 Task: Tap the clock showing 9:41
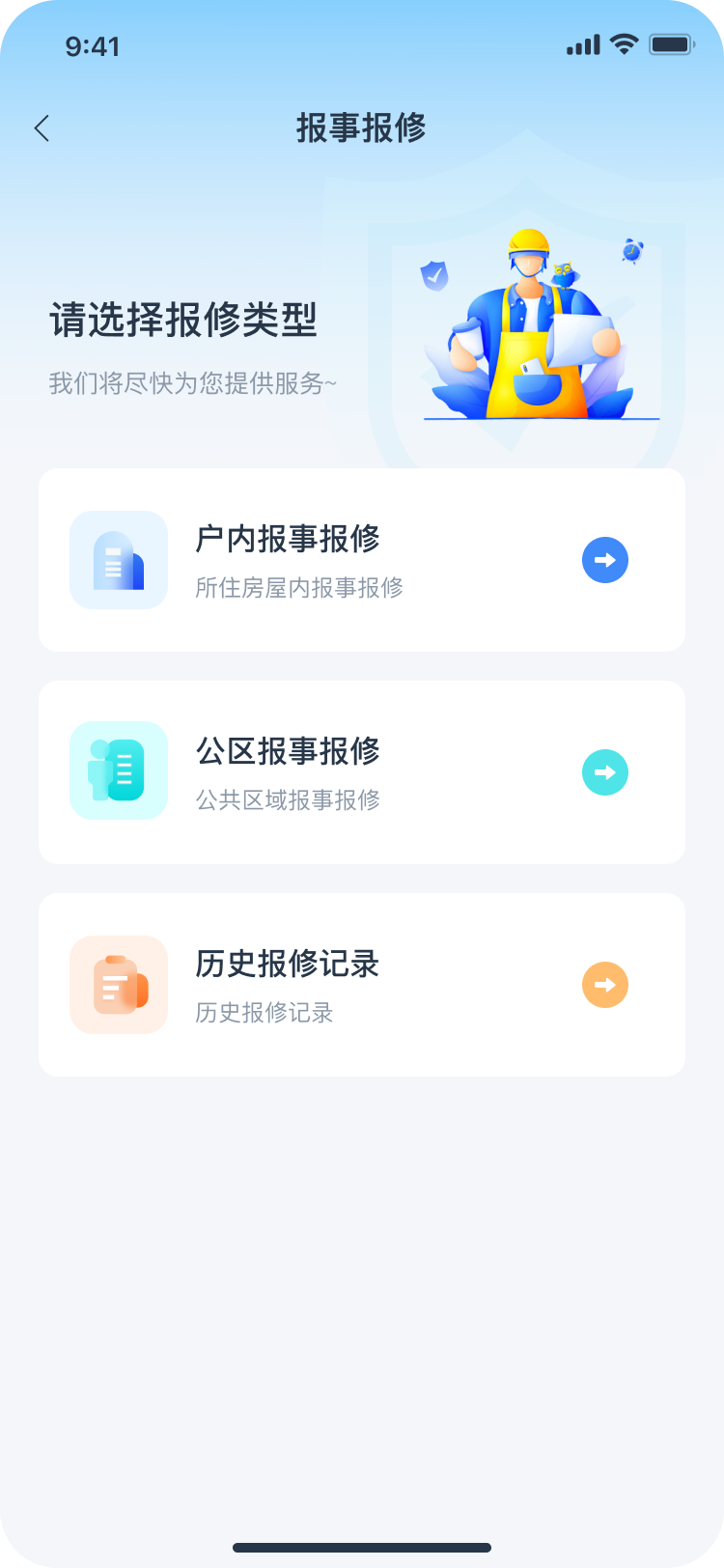[x=94, y=45]
